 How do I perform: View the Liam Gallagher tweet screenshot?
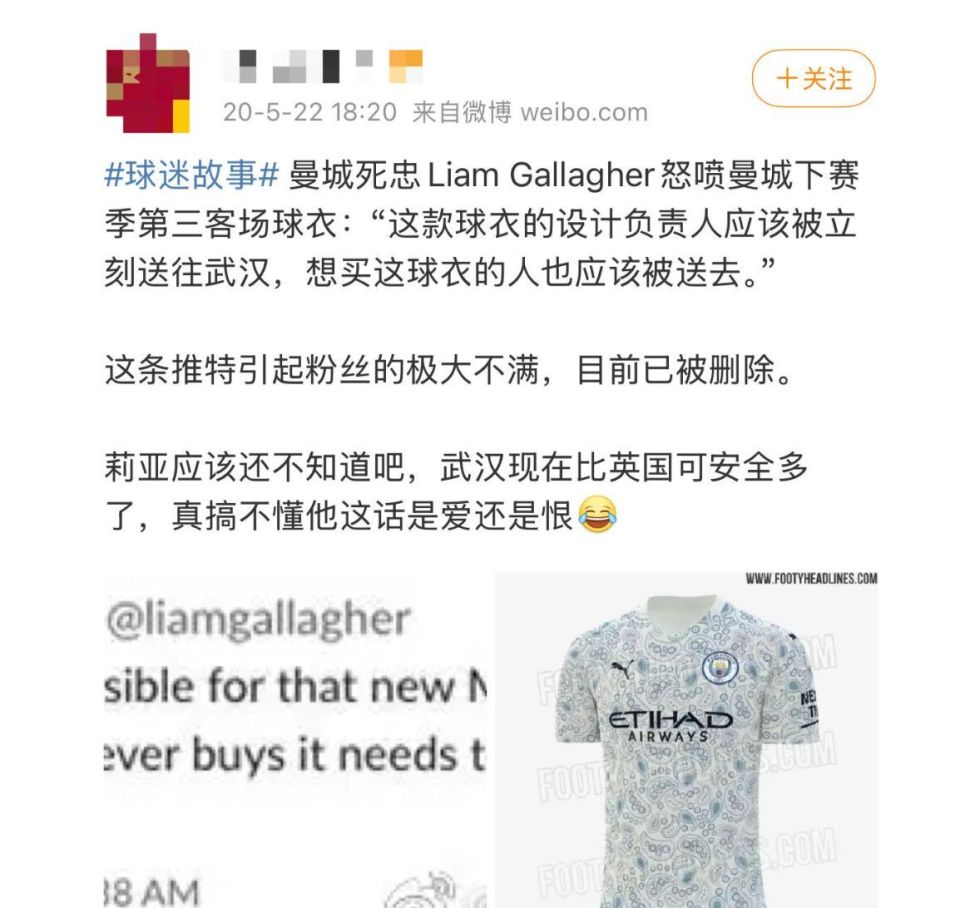[x=294, y=740]
